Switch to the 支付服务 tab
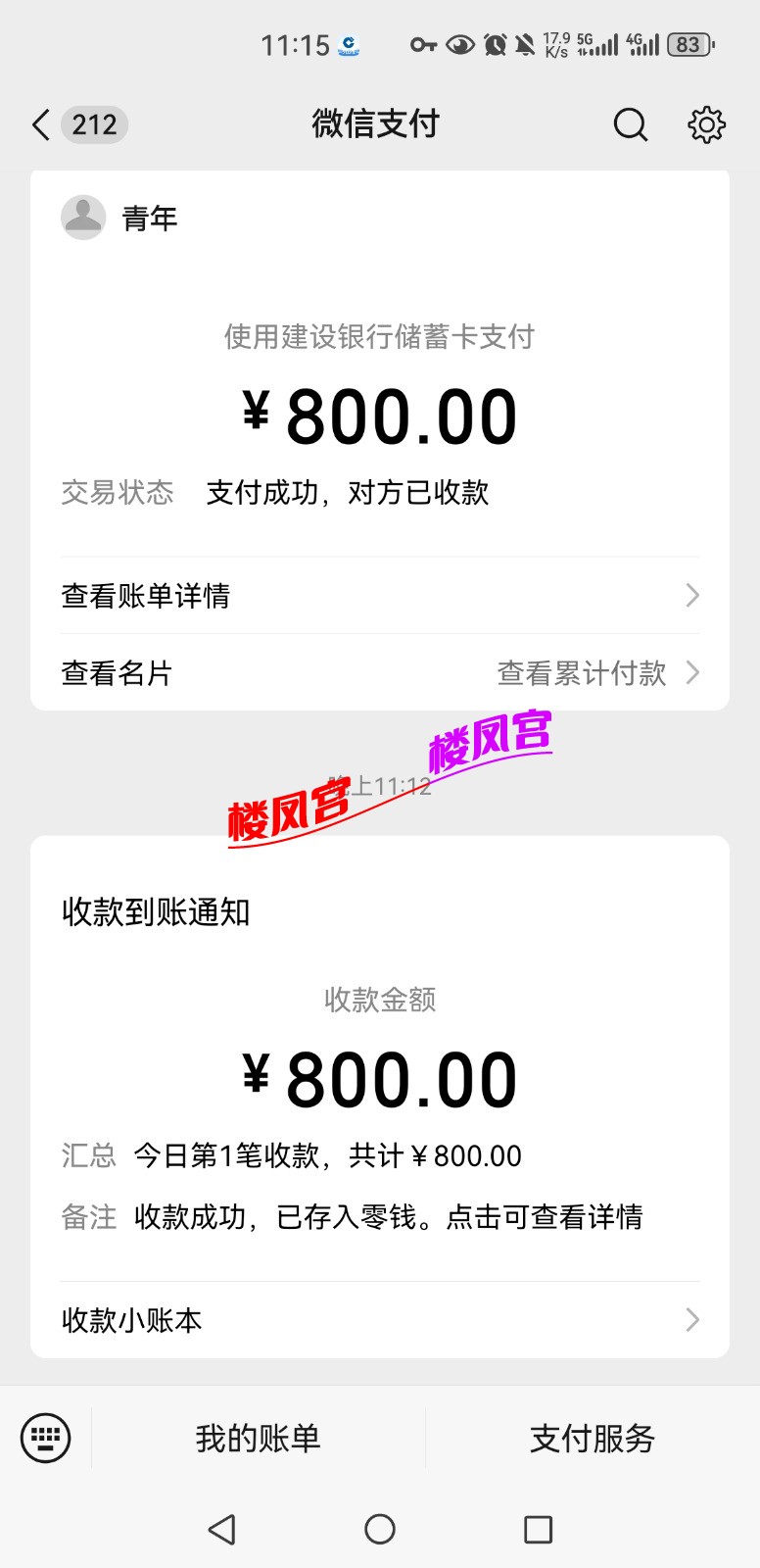This screenshot has height=1568, width=760. click(592, 1437)
